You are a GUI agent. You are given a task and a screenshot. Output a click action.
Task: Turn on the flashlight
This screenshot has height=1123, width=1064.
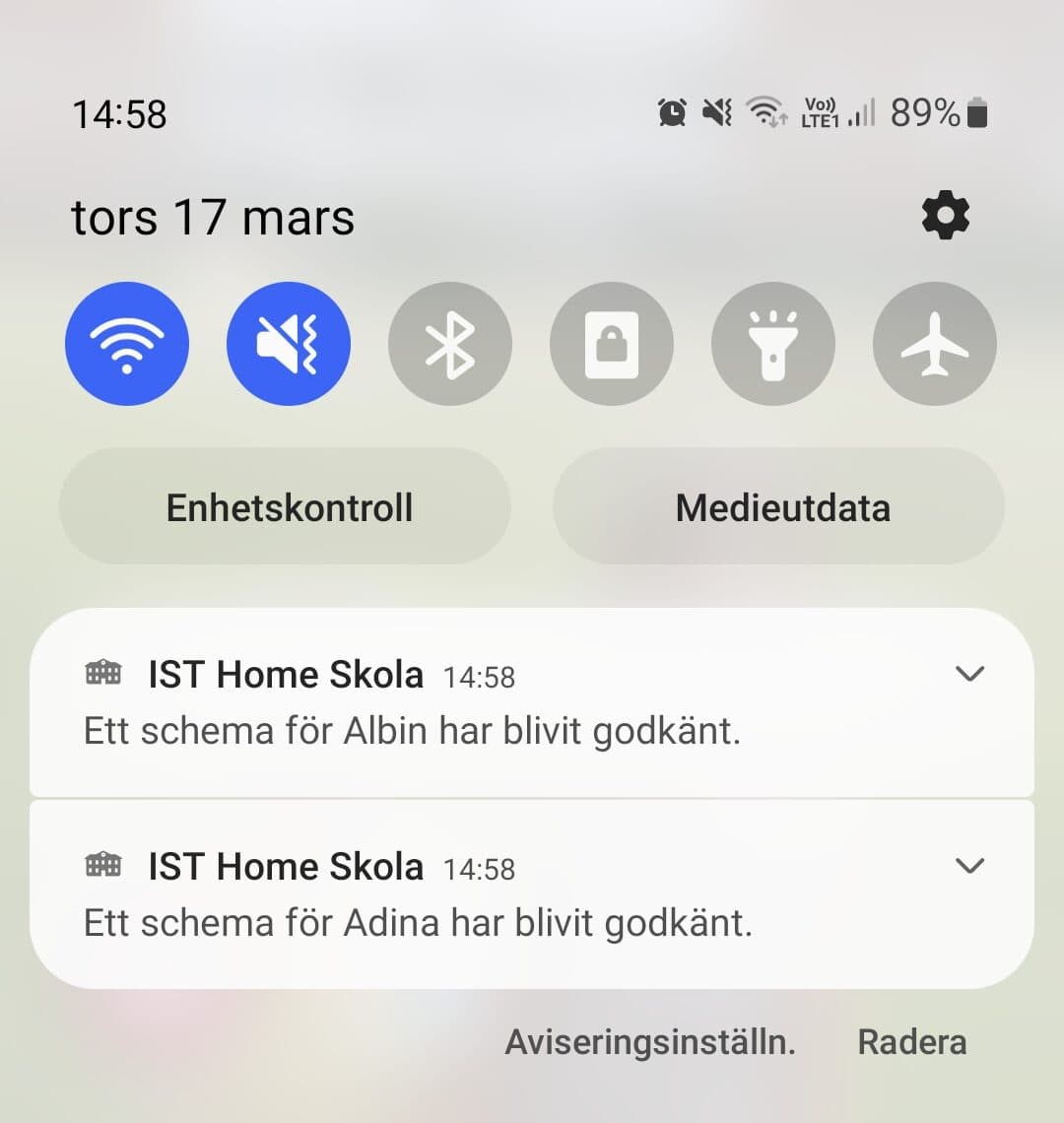772,344
